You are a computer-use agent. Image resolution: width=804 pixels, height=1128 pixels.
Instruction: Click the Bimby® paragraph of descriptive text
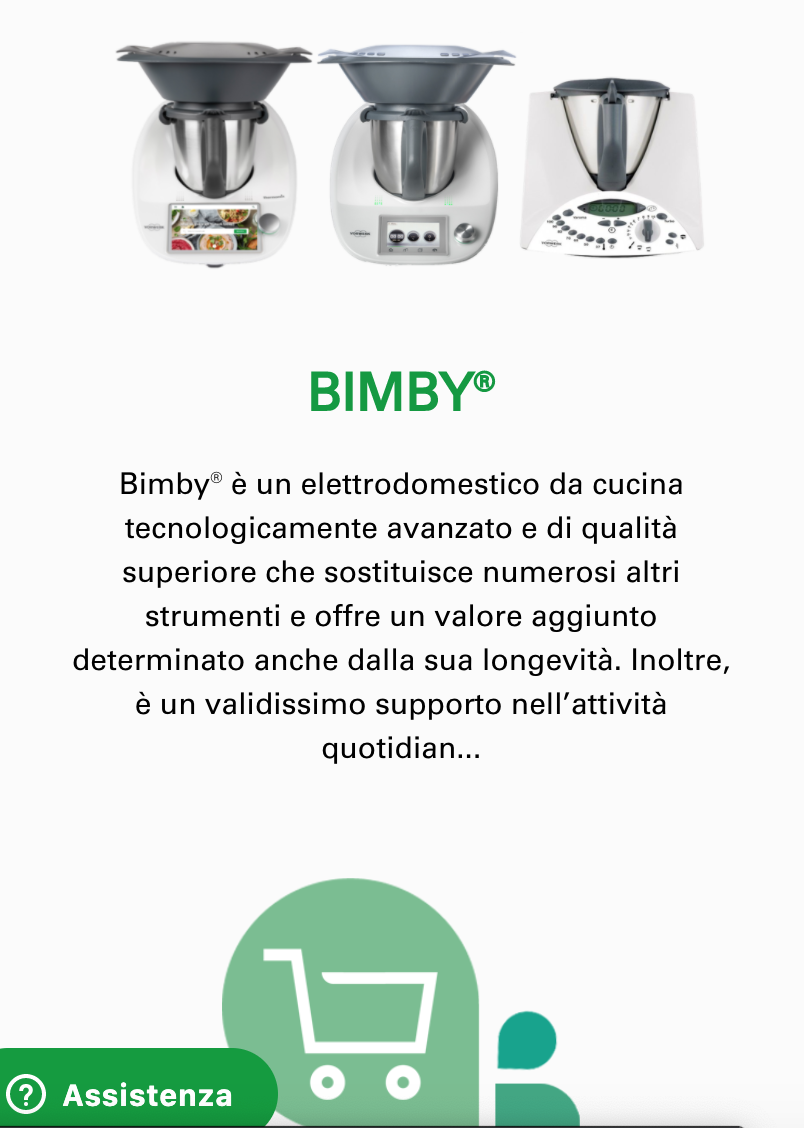point(400,615)
